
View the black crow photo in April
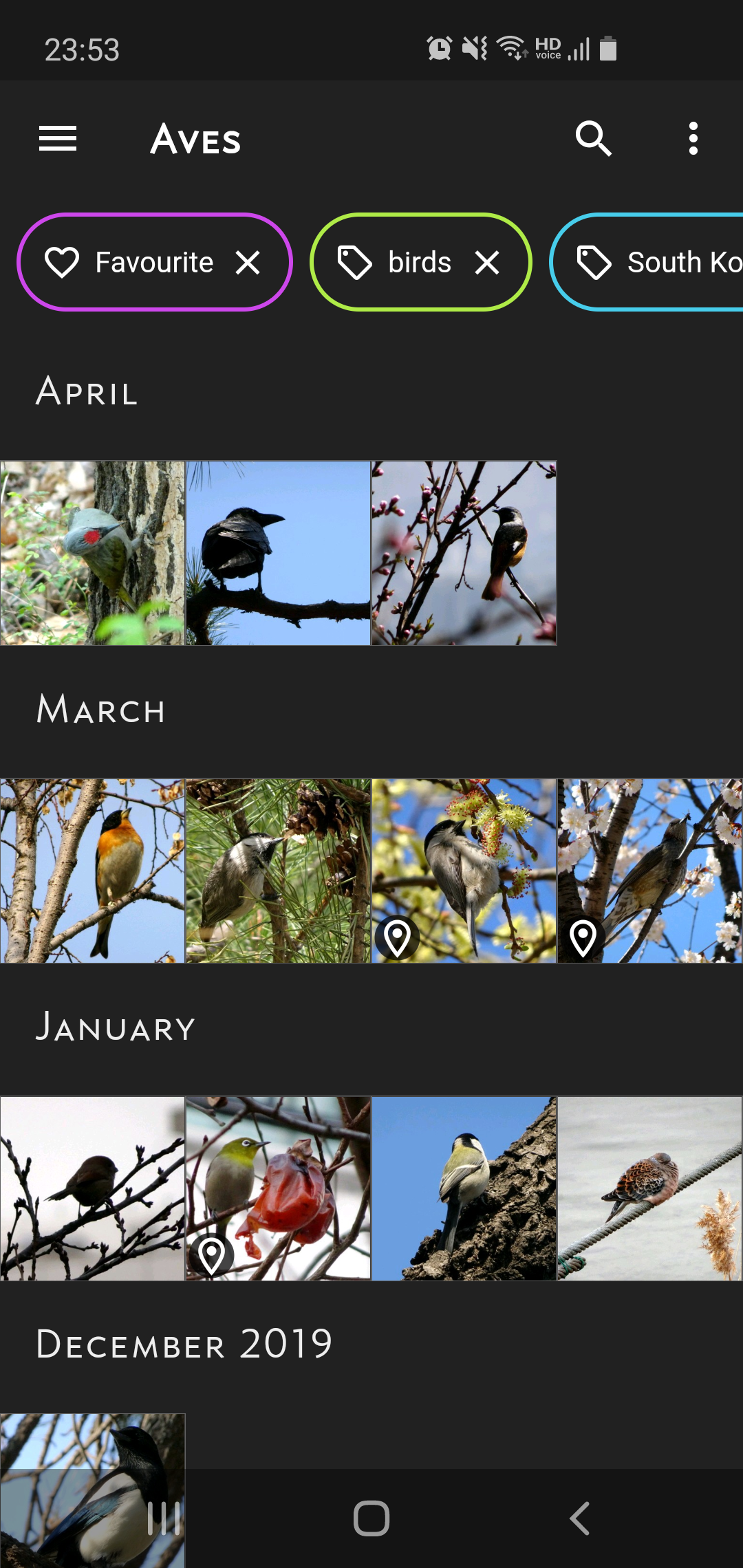(278, 554)
